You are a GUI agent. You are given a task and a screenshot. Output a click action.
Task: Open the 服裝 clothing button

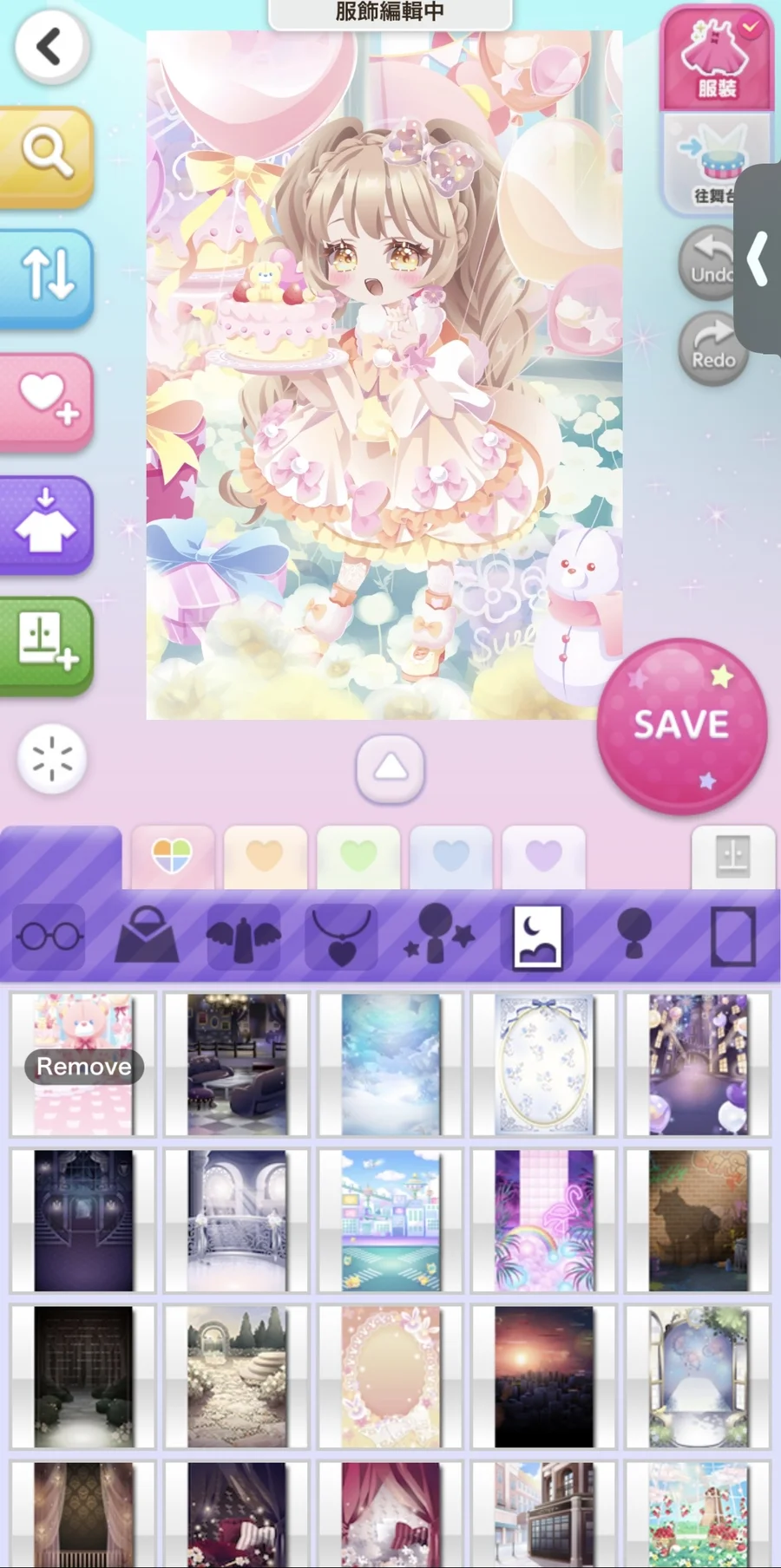point(716,59)
